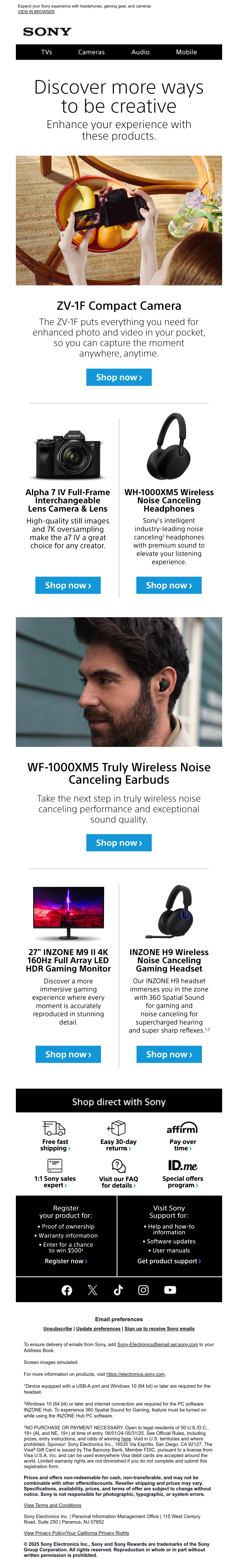Open the View in Browser link
Image resolution: width=238 pixels, height=1568 pixels.
[x=36, y=11]
